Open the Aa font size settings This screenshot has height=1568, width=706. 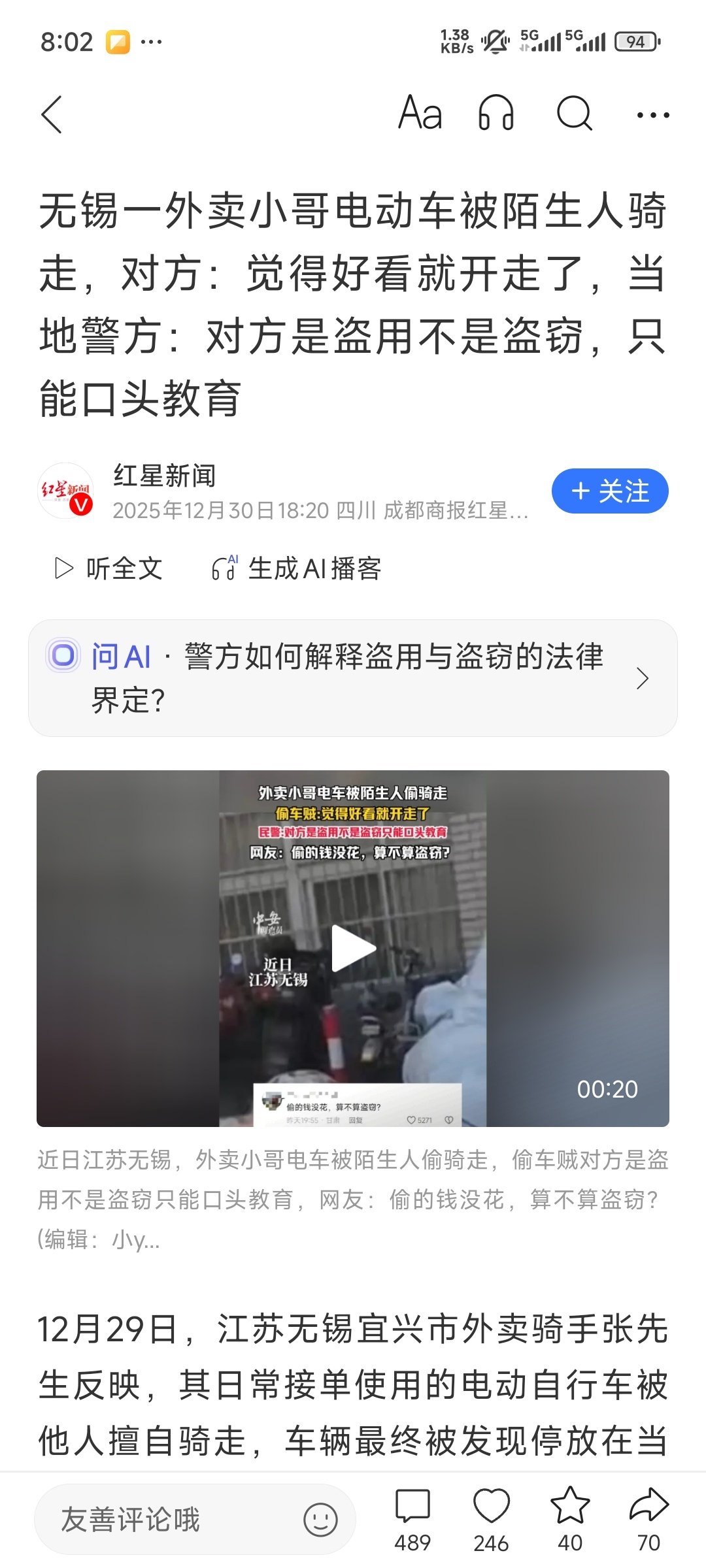pos(420,114)
